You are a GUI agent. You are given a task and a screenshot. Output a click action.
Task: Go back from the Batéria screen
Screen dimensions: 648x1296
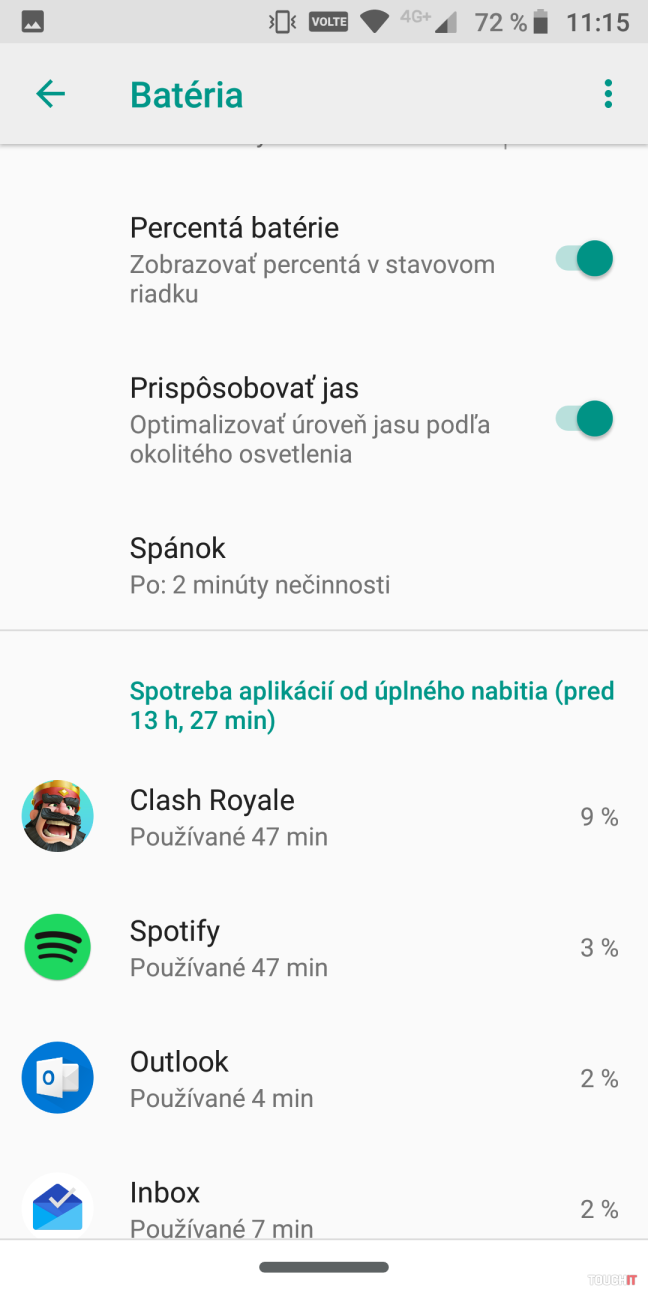click(50, 94)
